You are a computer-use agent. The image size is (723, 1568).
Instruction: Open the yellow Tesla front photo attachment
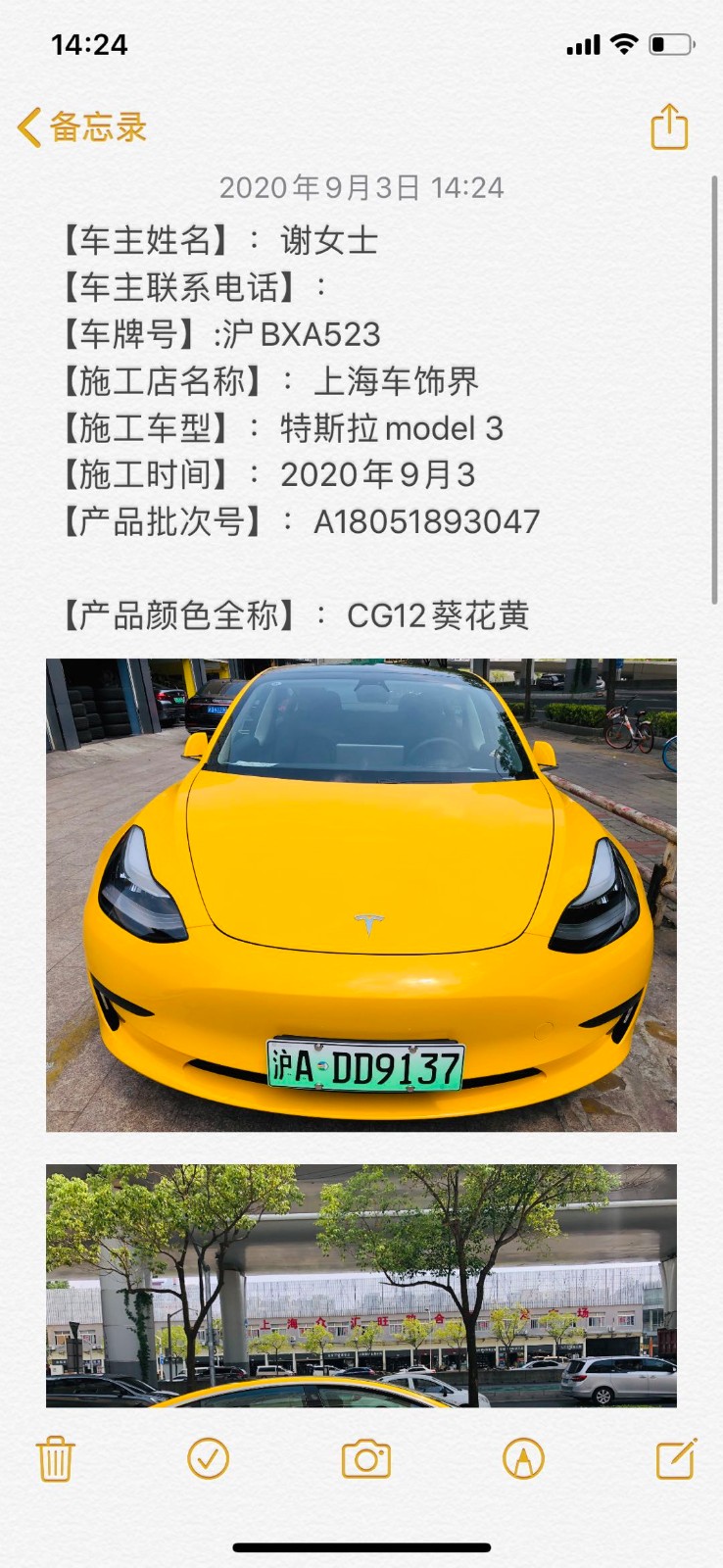361,895
